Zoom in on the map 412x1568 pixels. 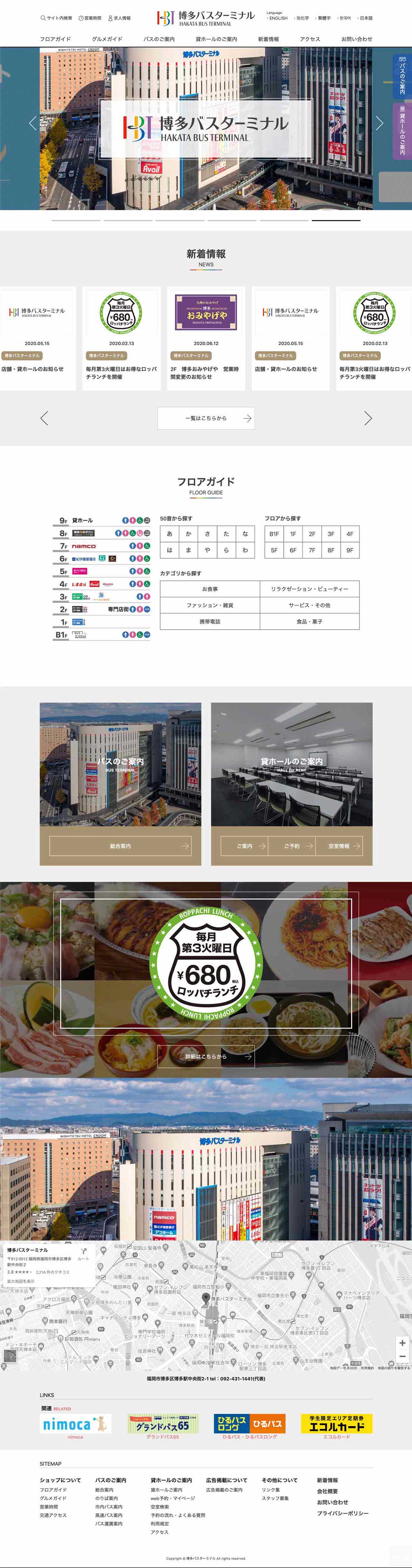click(x=402, y=1343)
